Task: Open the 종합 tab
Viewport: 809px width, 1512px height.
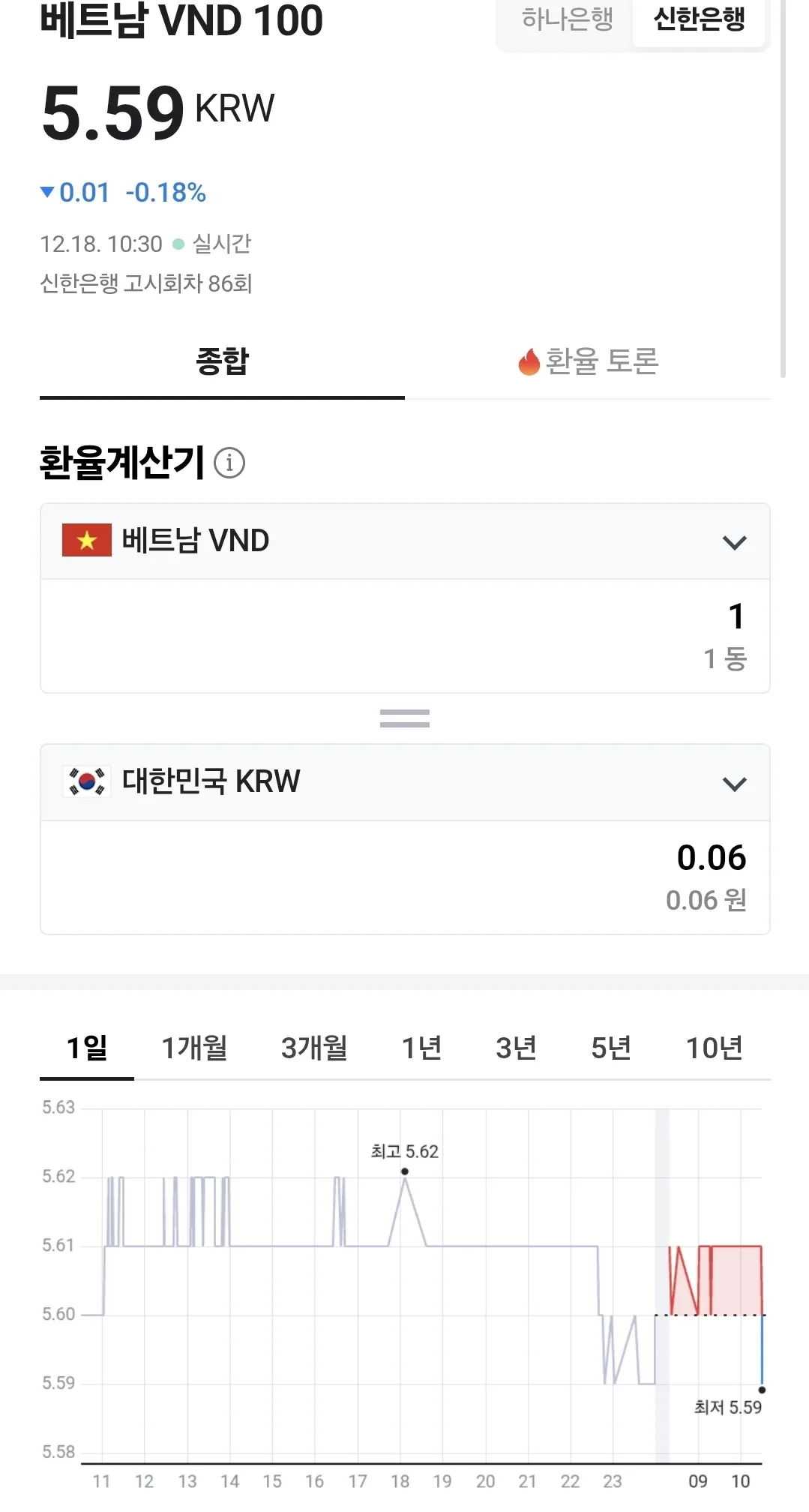Action: click(x=222, y=361)
